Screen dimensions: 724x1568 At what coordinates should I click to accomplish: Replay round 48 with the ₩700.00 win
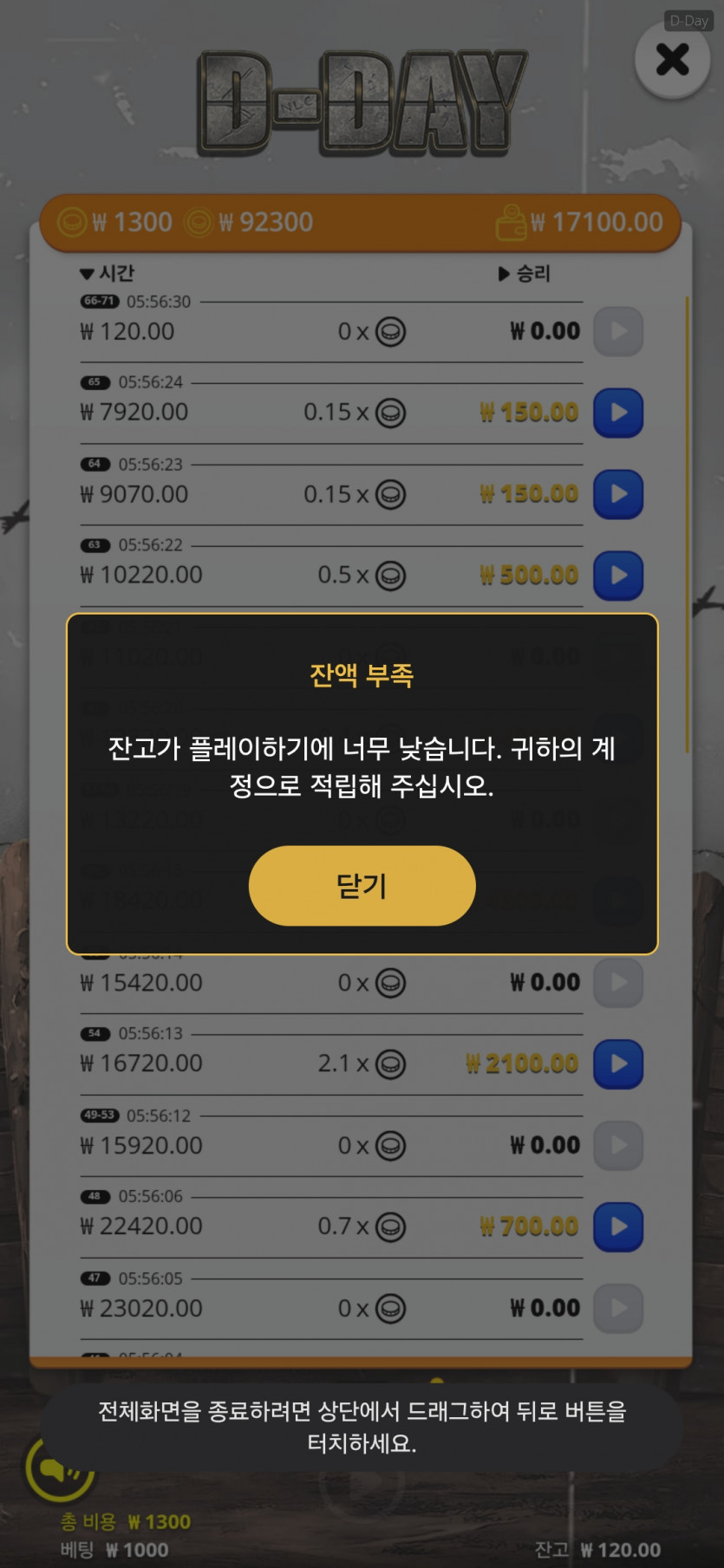pyautogui.click(x=617, y=1226)
